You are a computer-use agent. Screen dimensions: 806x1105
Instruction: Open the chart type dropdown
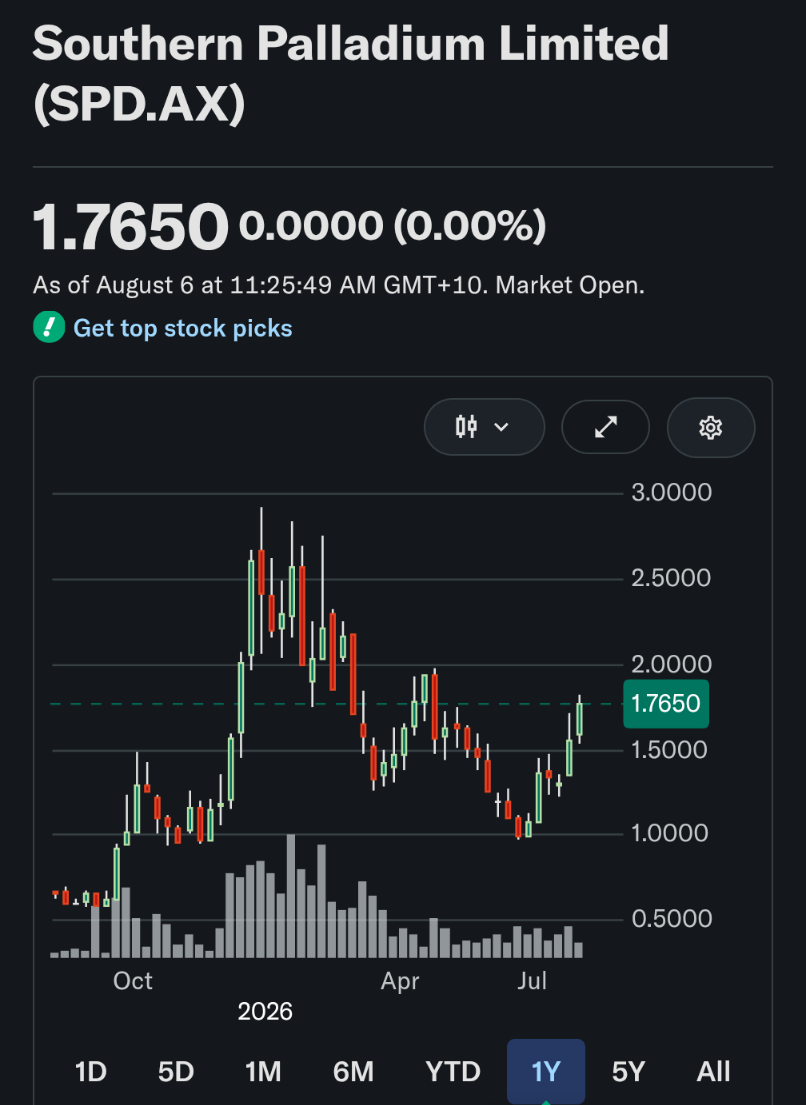484,427
